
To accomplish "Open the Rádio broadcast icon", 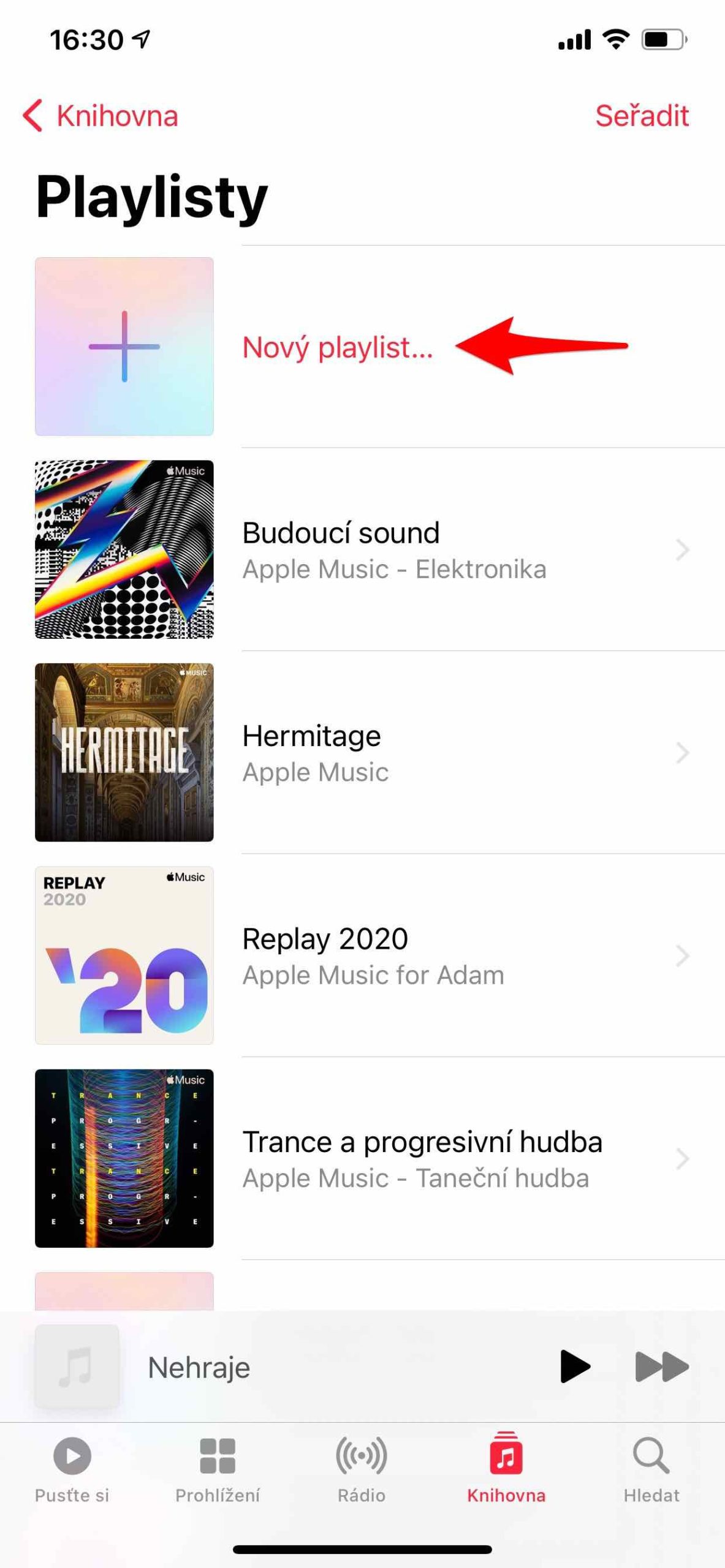I will (362, 1457).
